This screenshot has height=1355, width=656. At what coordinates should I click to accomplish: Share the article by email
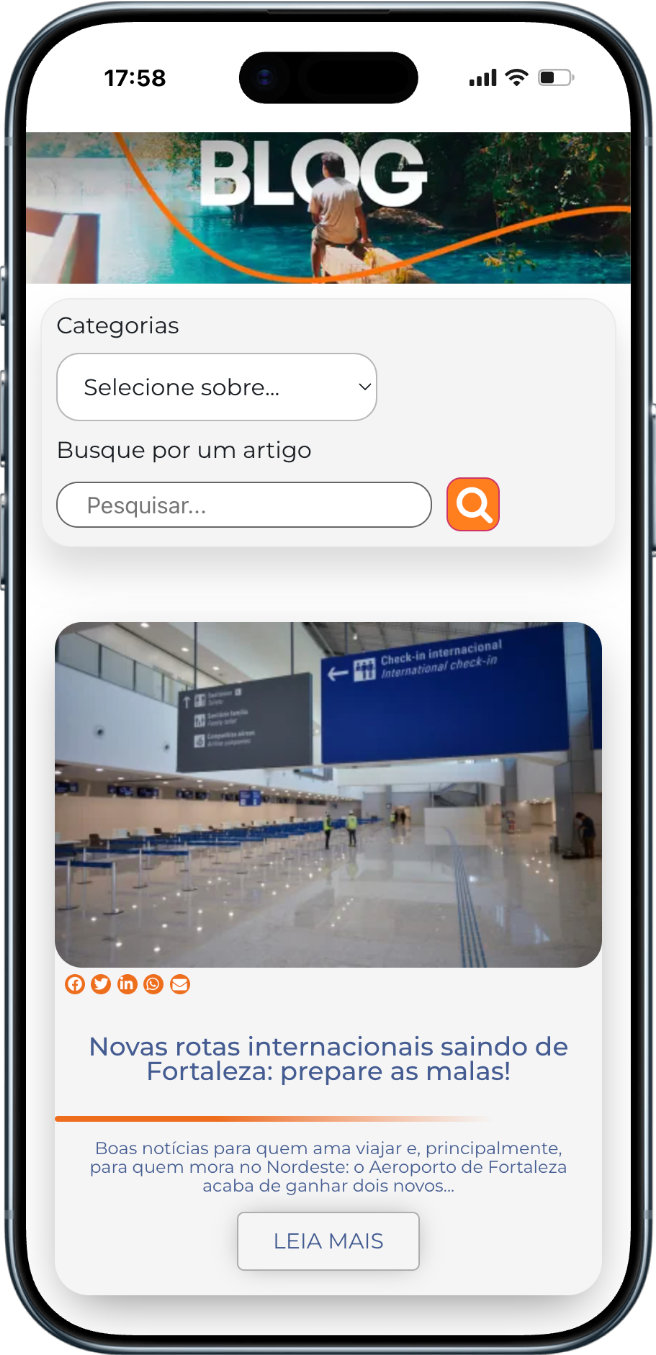[180, 985]
